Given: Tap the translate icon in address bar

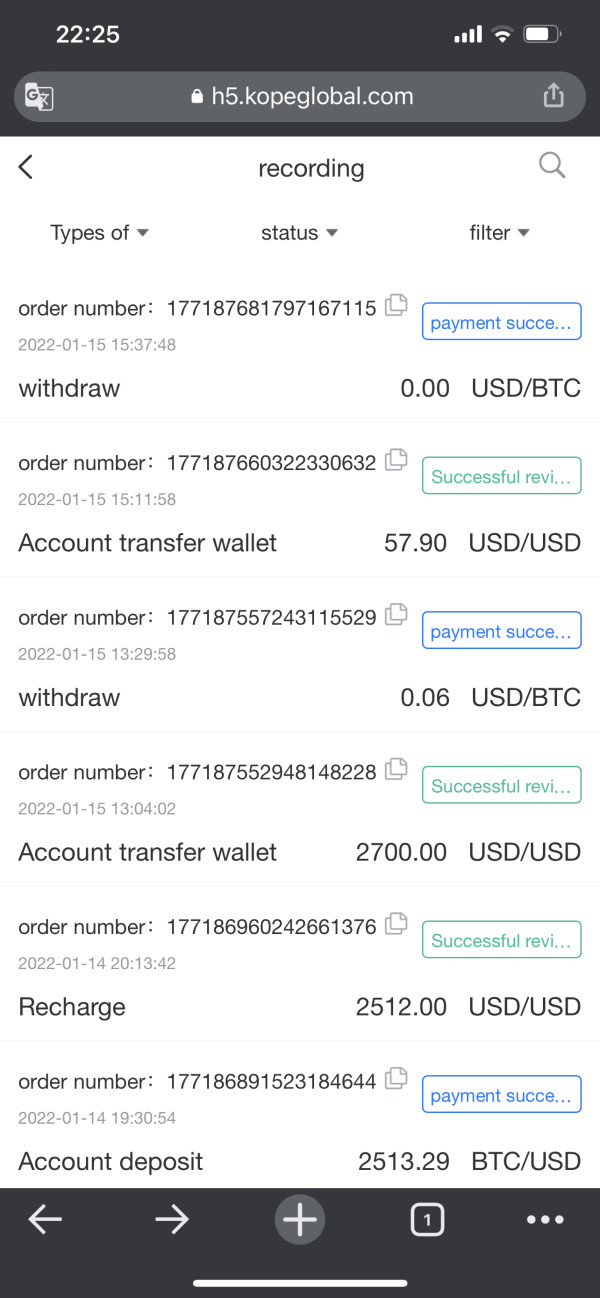Looking at the screenshot, I should pos(39,96).
